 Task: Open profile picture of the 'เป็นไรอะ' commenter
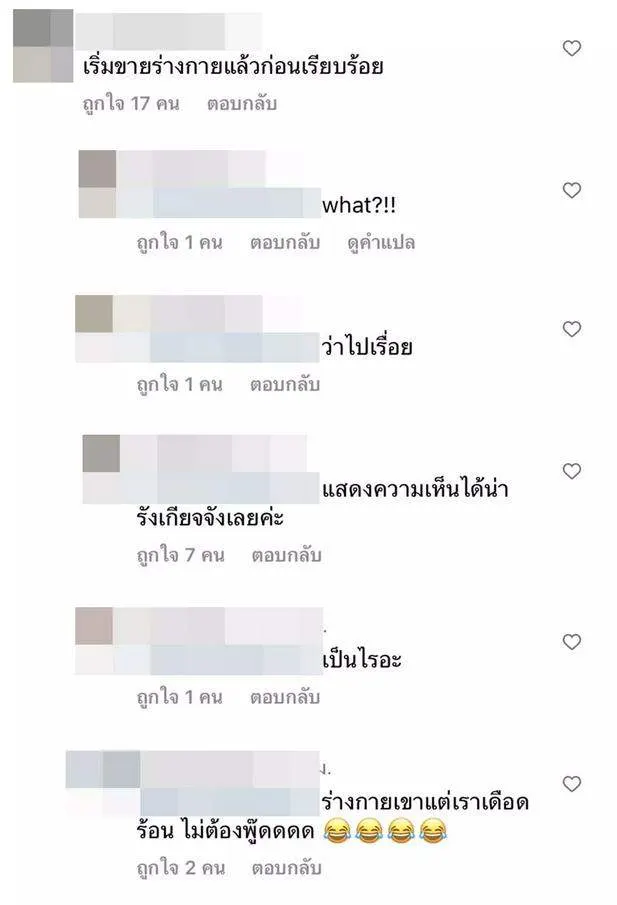click(94, 626)
